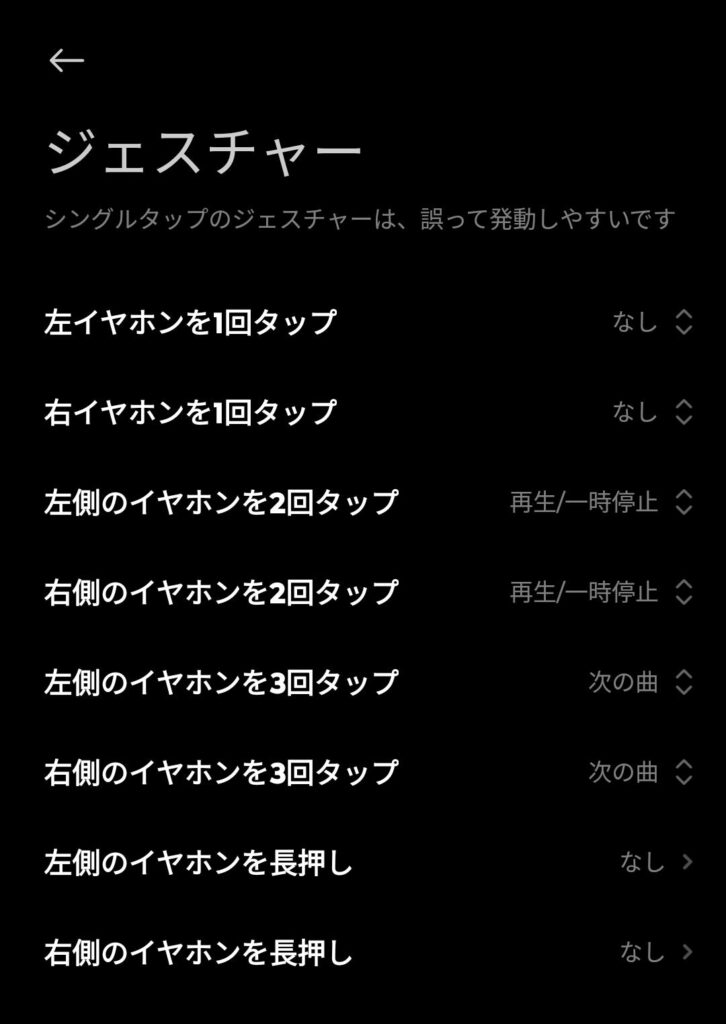Screen dimensions: 726x1024
Task: Go back using the arrow icon
Action: (x=67, y=61)
